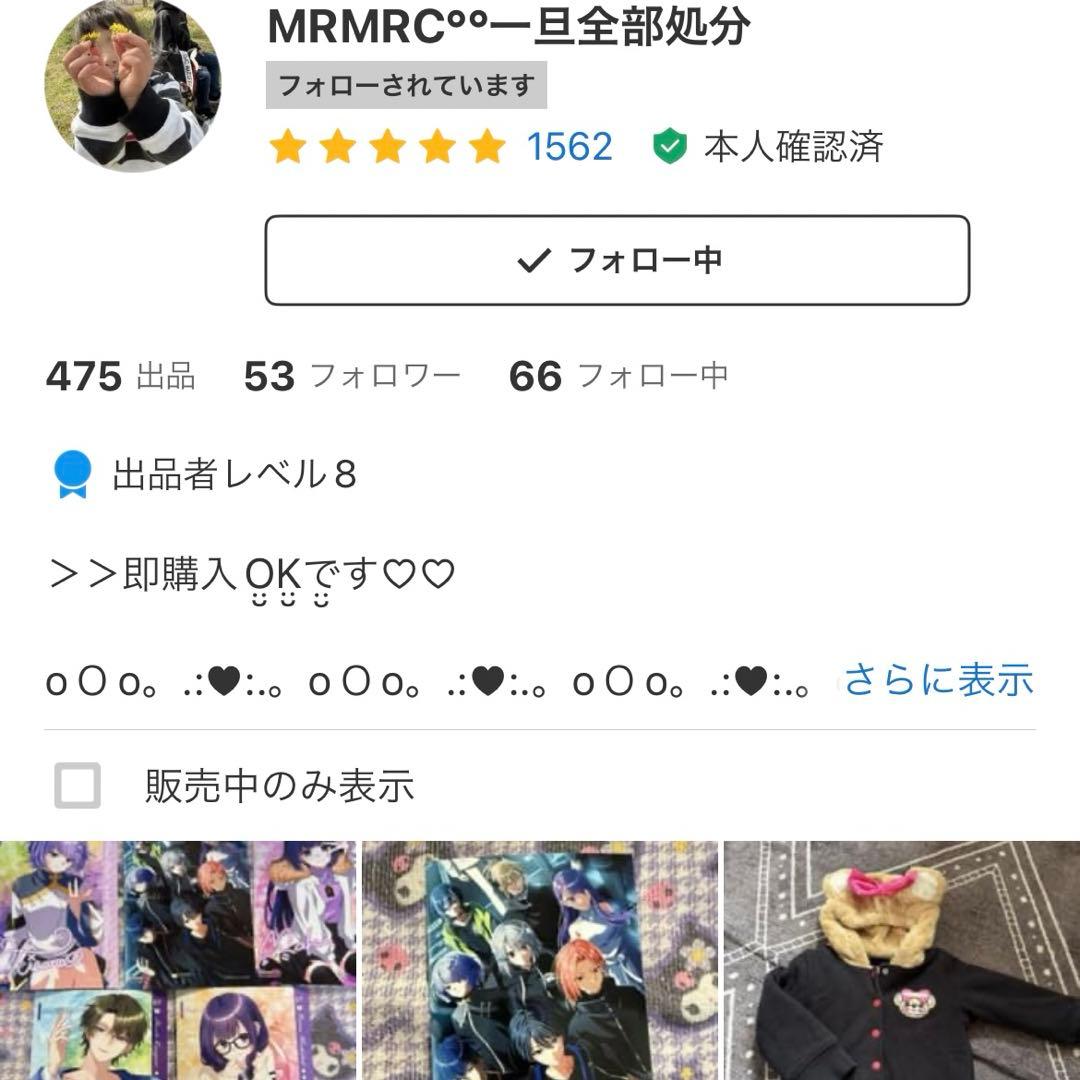This screenshot has height=1080, width=1080.
Task: View the 53 フォロワー list
Action: point(352,376)
